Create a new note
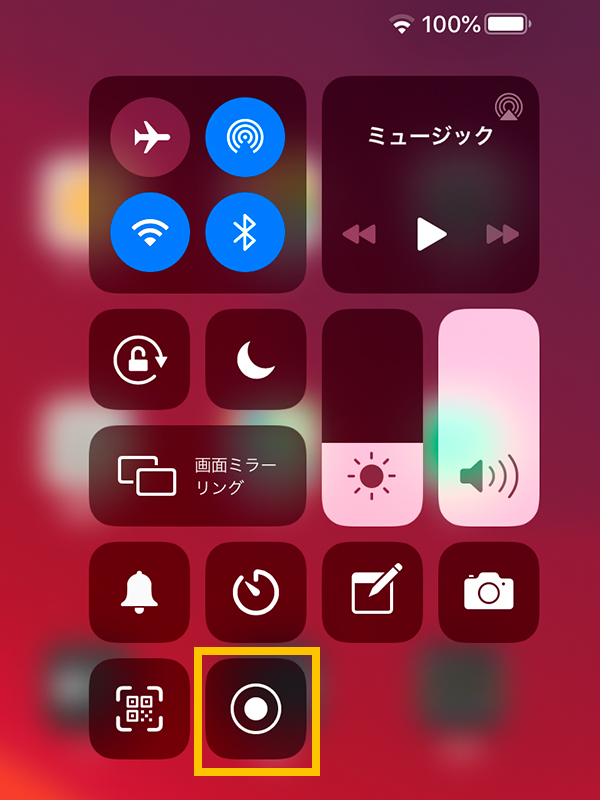The image size is (600, 800). [x=372, y=592]
